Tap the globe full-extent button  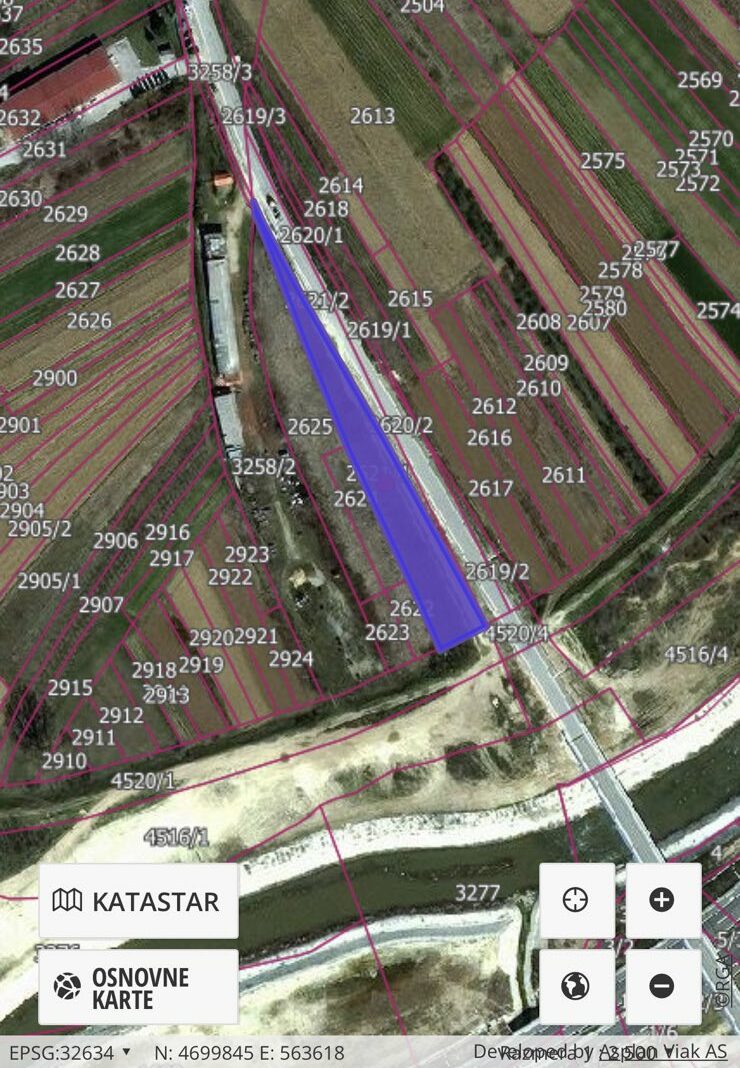pyautogui.click(x=576, y=987)
